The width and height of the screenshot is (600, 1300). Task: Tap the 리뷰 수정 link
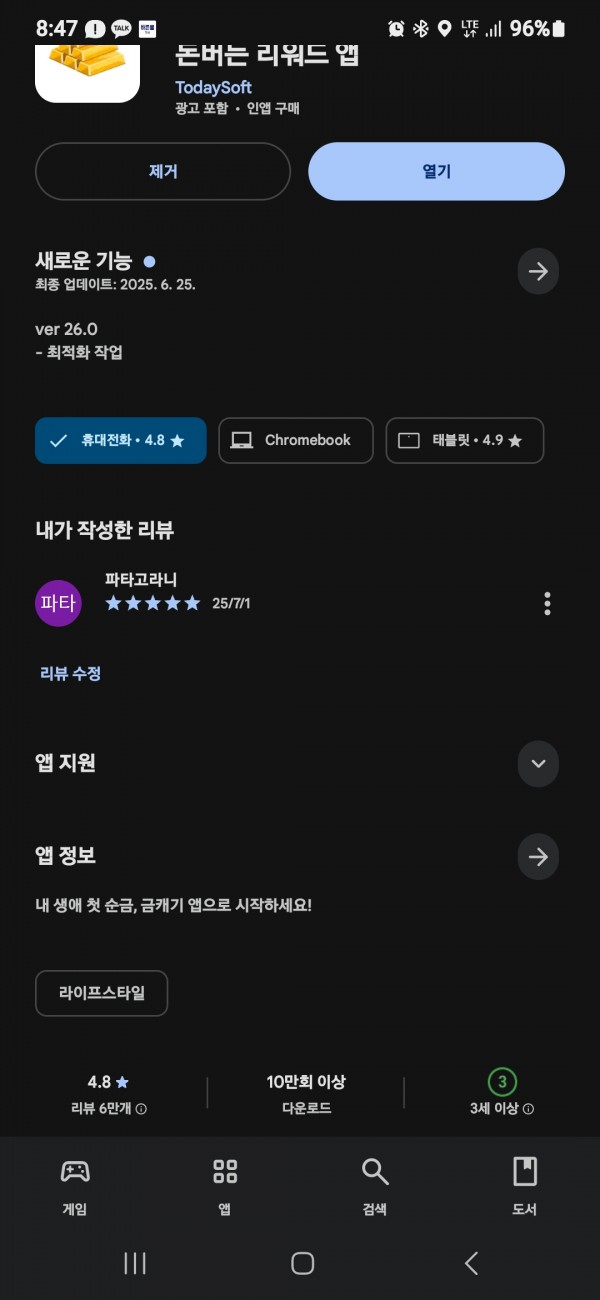(x=70, y=673)
